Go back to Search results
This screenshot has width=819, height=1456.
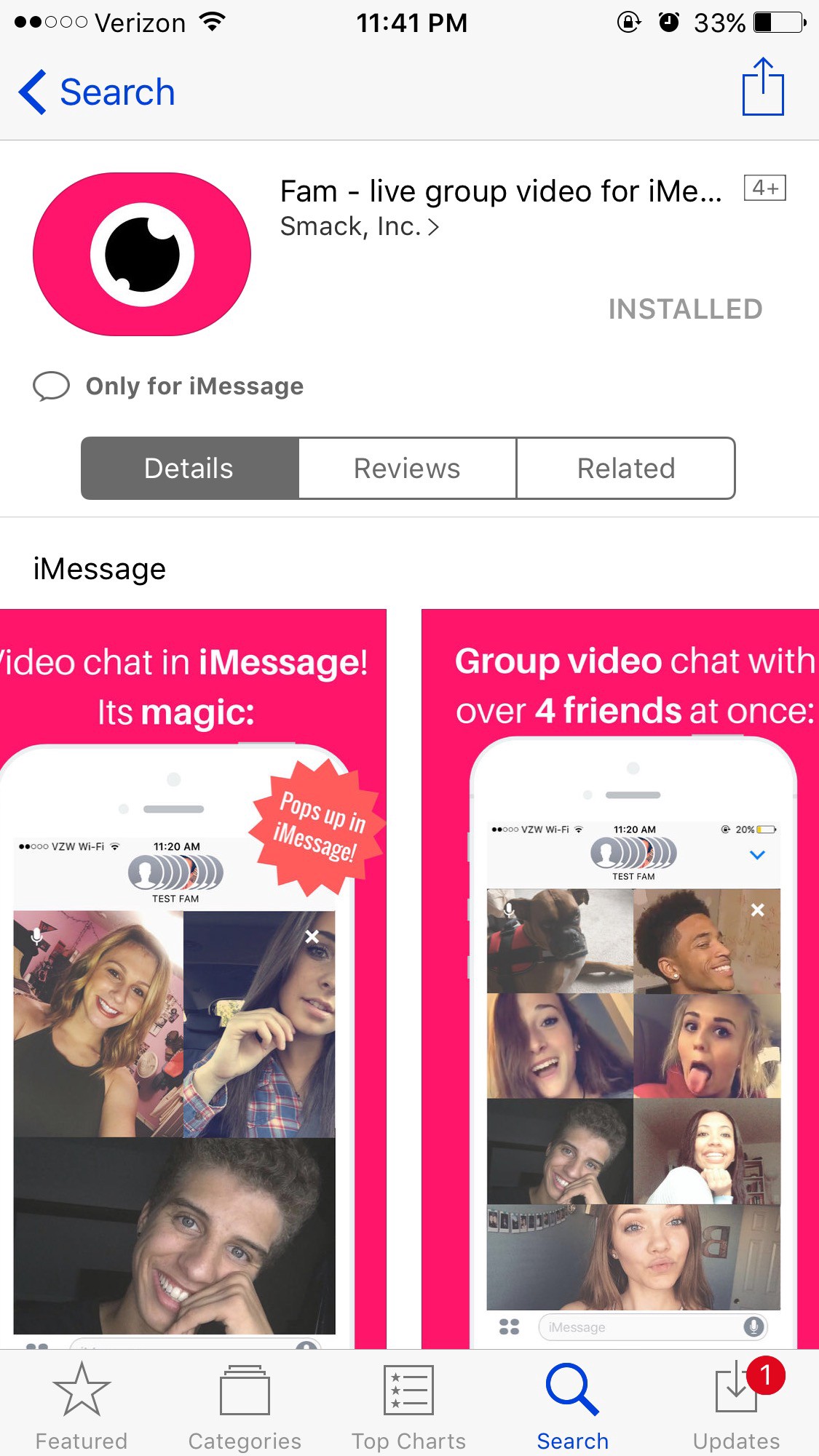[97, 92]
